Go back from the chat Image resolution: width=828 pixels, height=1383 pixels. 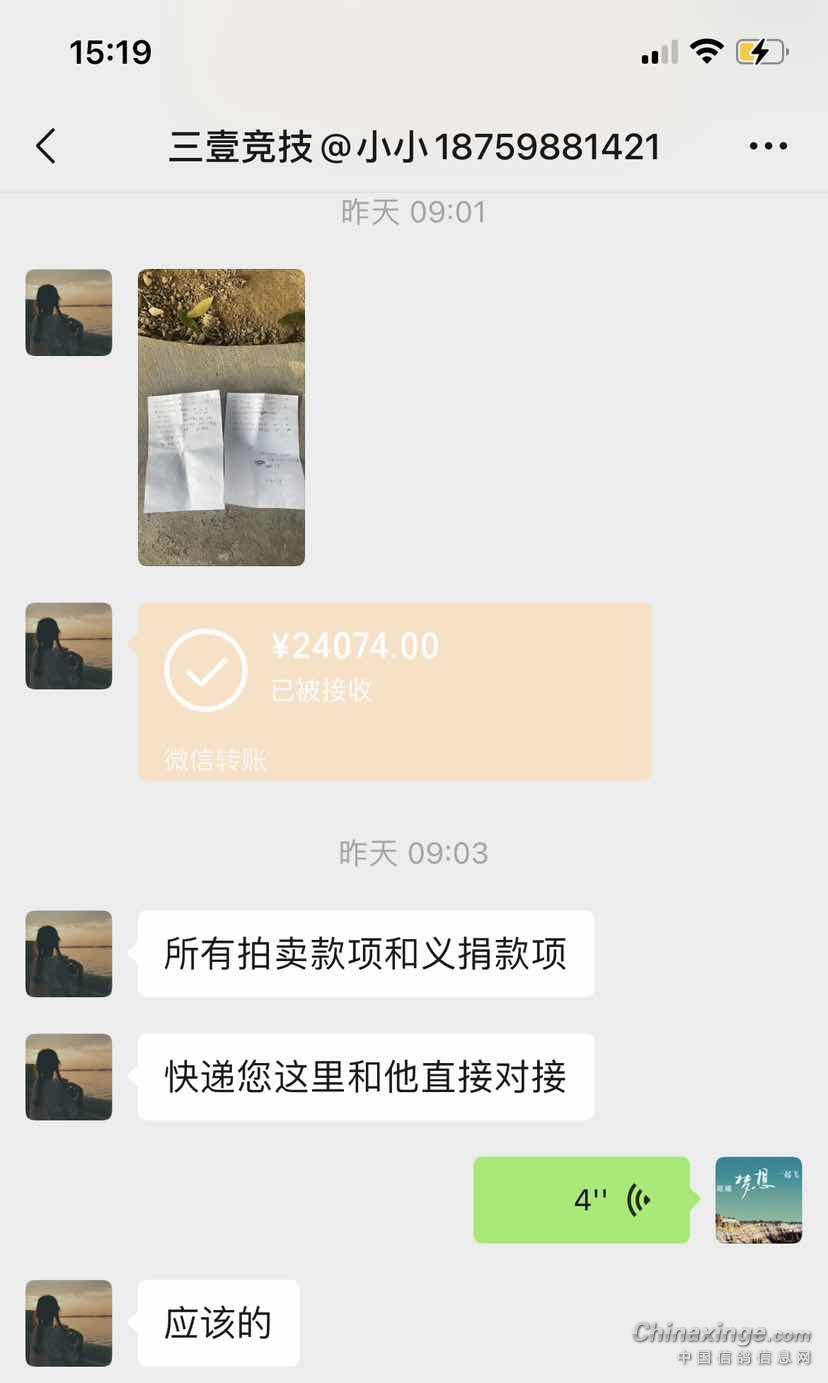click(x=46, y=146)
